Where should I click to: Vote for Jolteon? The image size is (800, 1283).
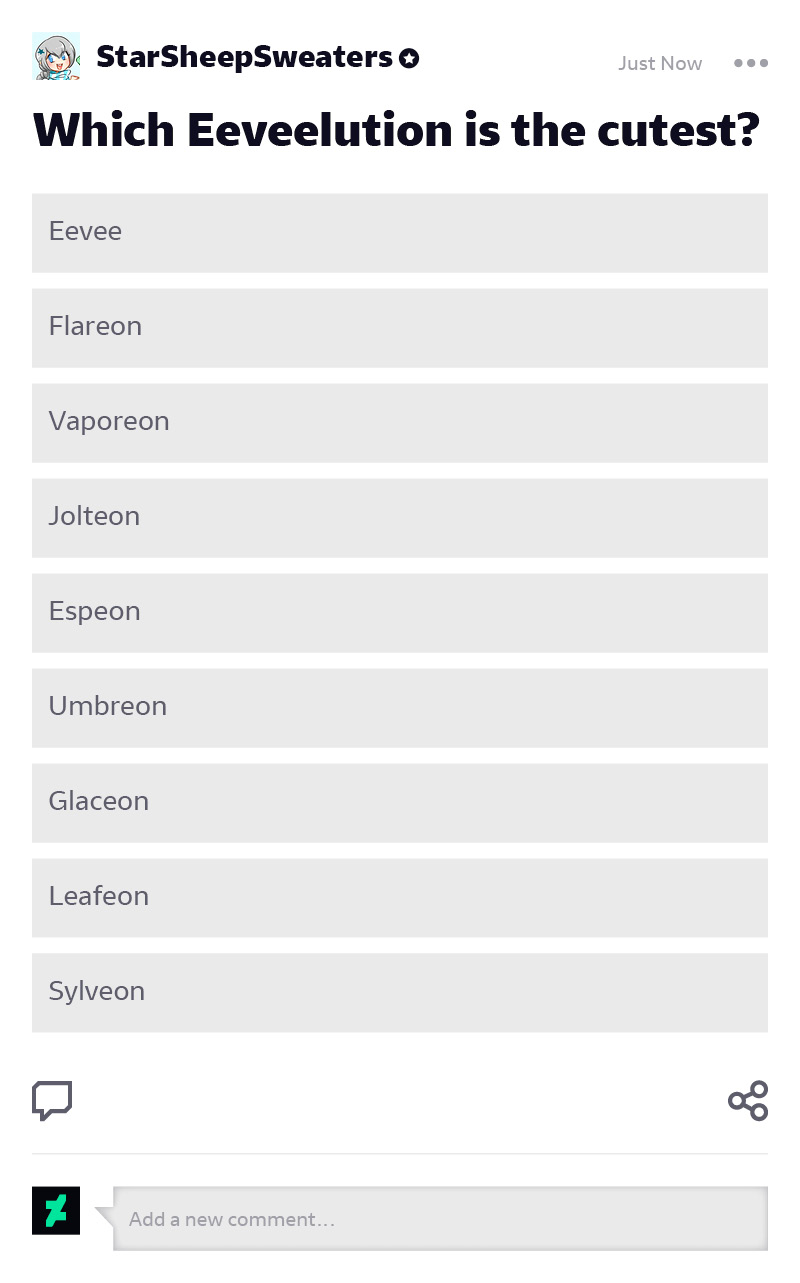400,518
